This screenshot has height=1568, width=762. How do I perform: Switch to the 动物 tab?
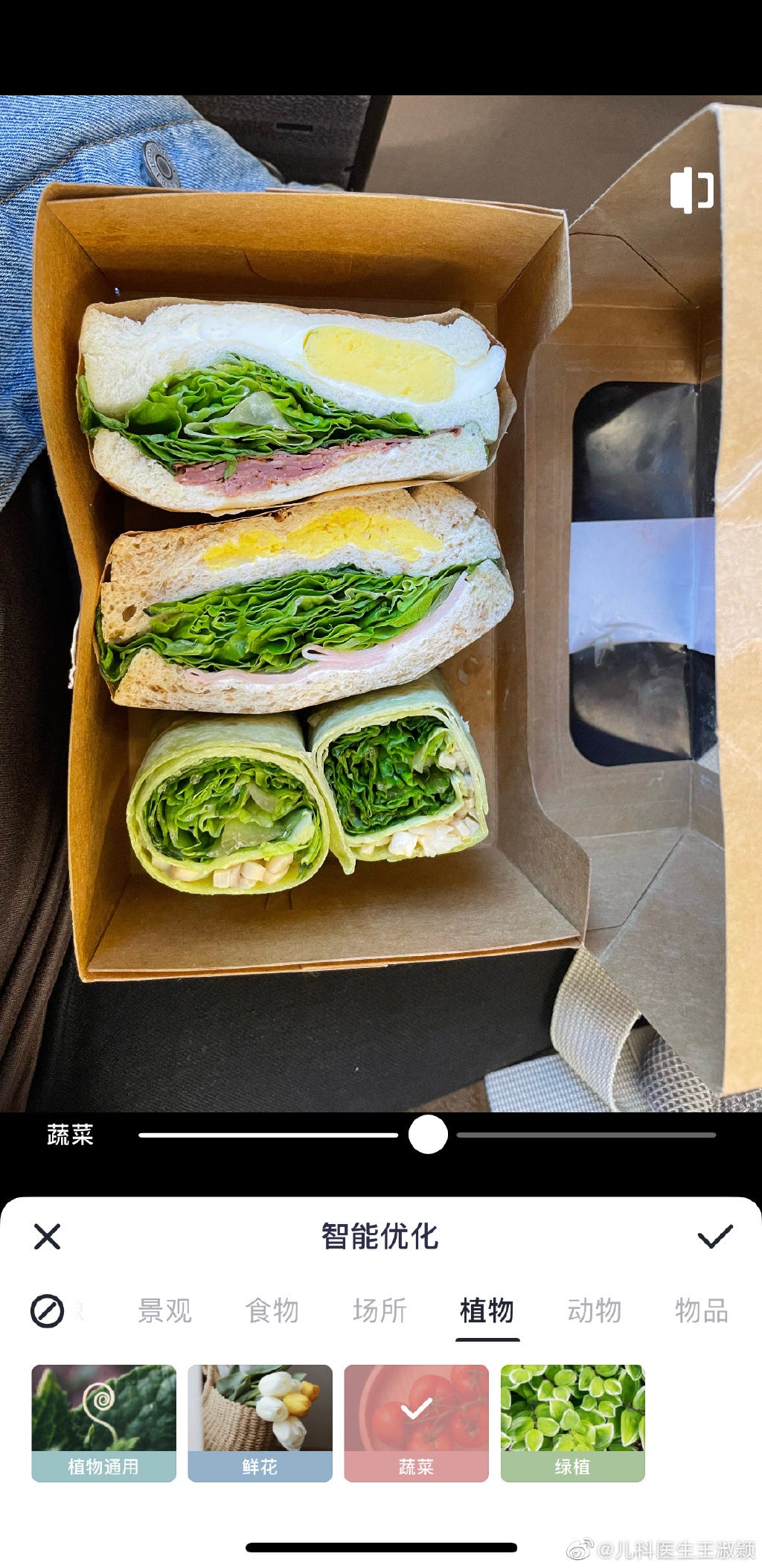pos(594,1310)
